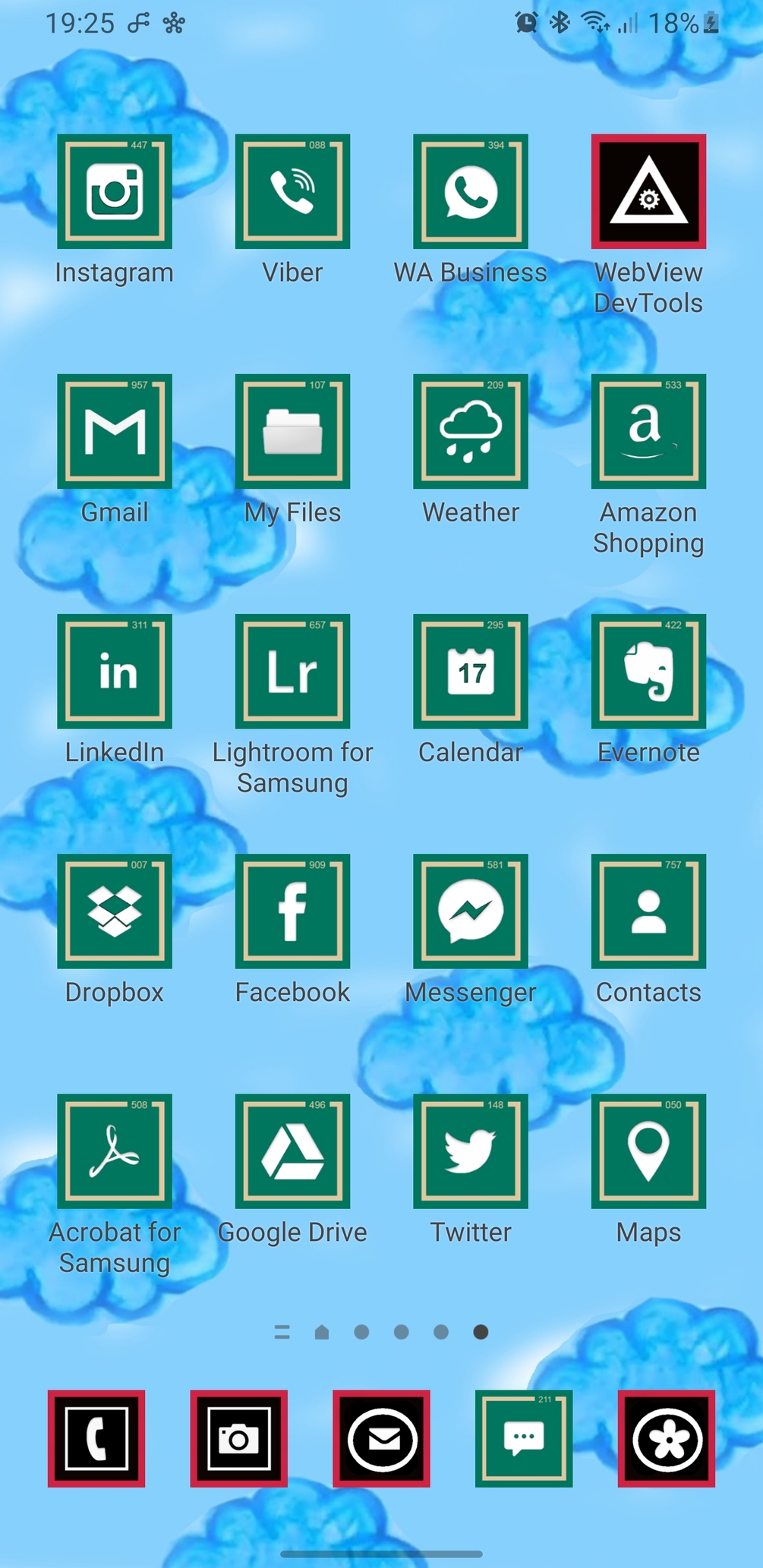Tap the phone dialer in the dock
The image size is (763, 1568).
[x=96, y=1438]
